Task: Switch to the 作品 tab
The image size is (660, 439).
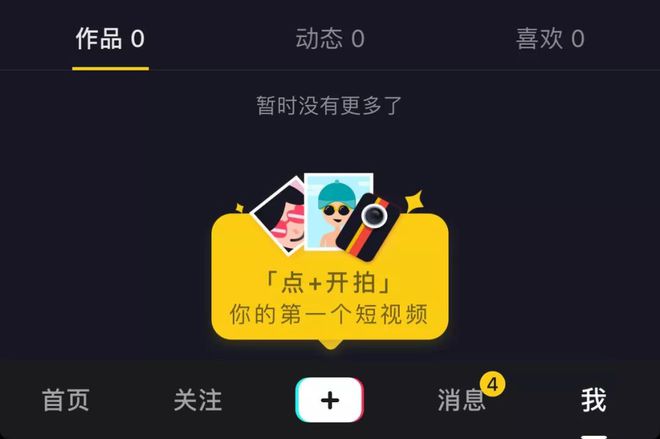Action: point(110,40)
